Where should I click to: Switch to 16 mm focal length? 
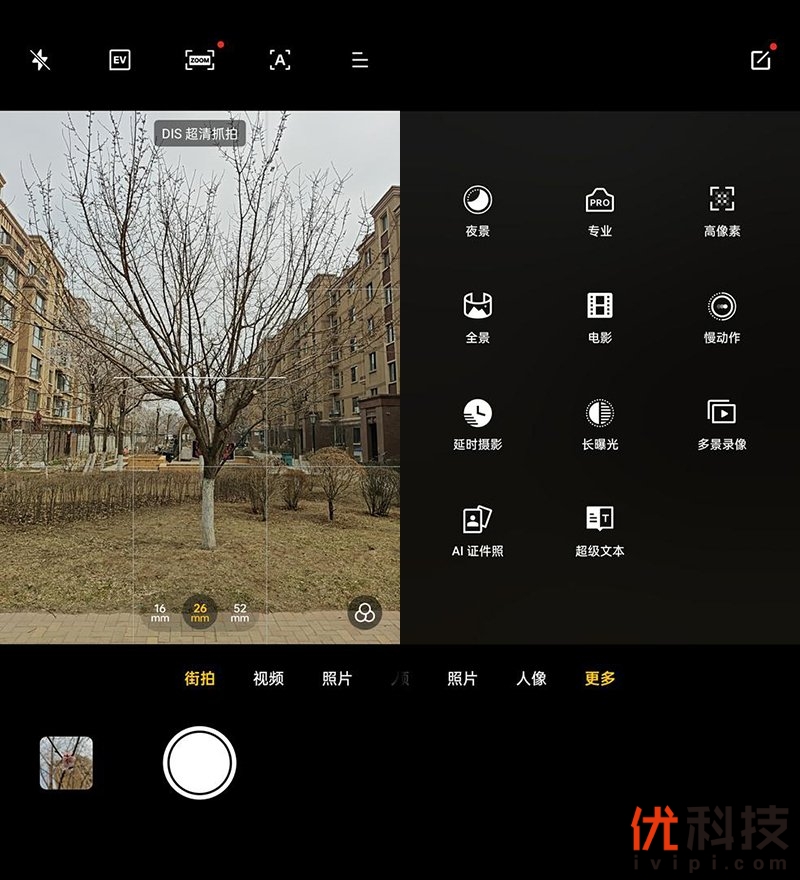160,613
